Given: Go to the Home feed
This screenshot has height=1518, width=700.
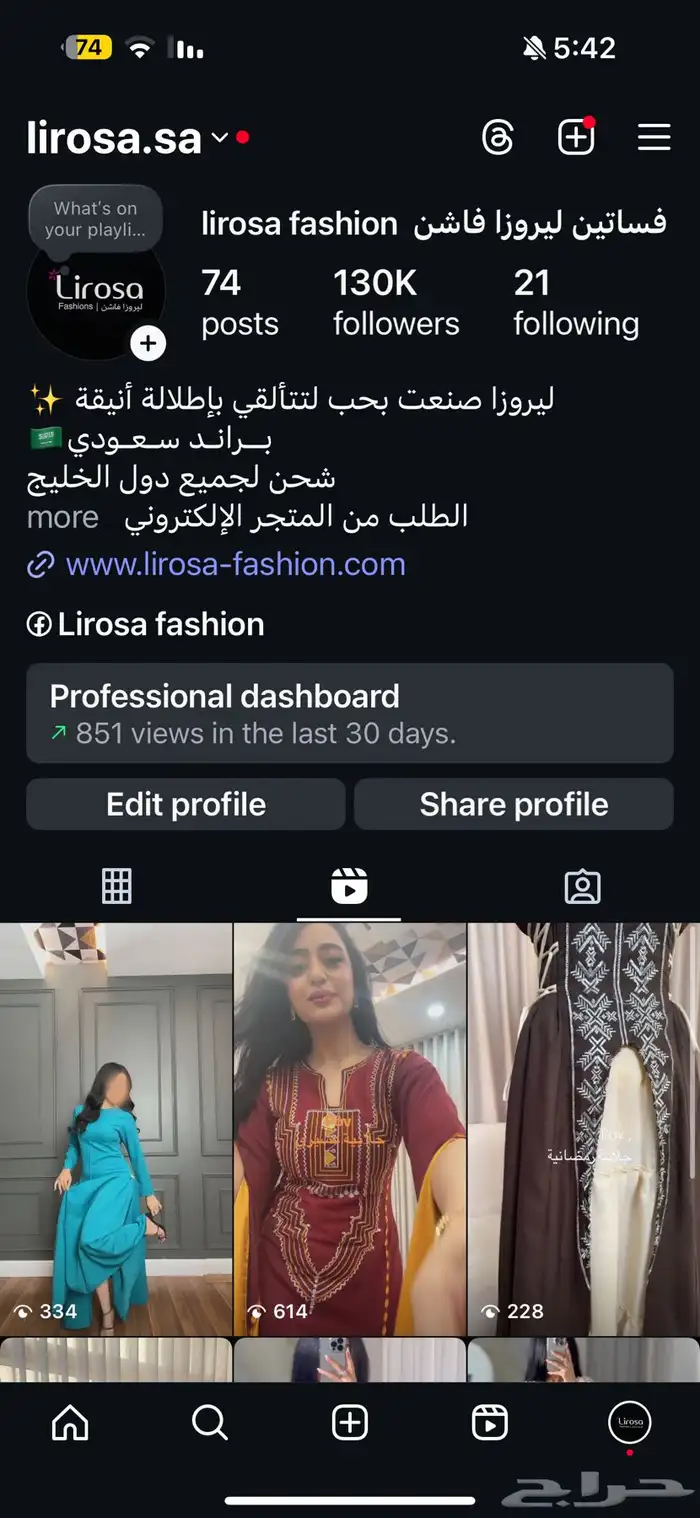Looking at the screenshot, I should [70, 1422].
